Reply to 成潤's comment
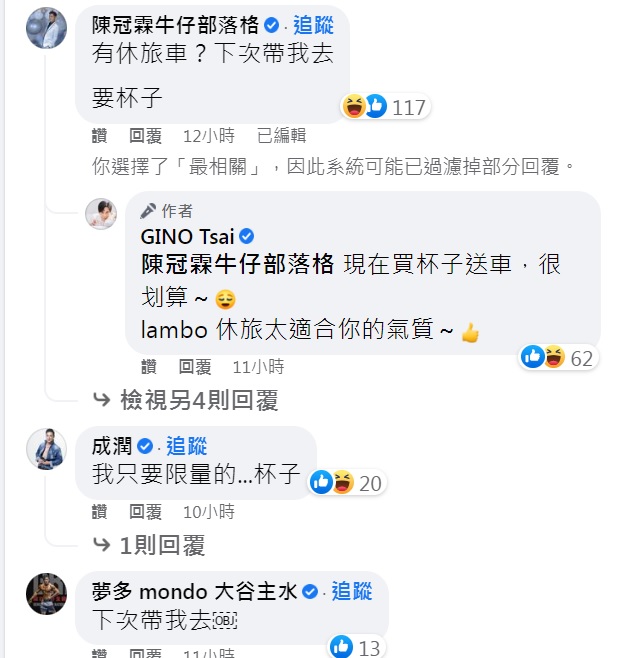This screenshot has width=642, height=658. click(x=145, y=512)
